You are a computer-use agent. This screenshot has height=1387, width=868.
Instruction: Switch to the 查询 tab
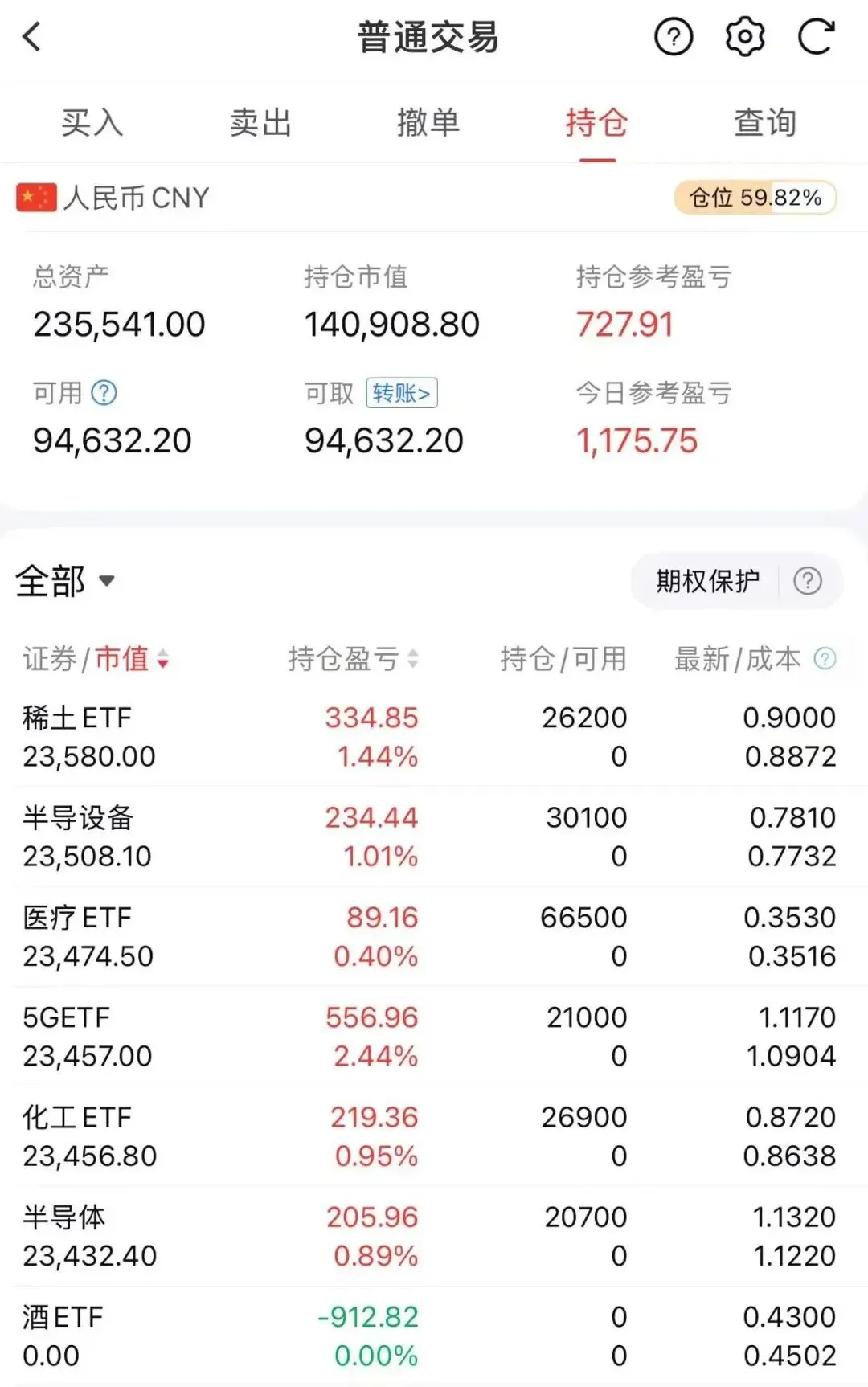[765, 123]
